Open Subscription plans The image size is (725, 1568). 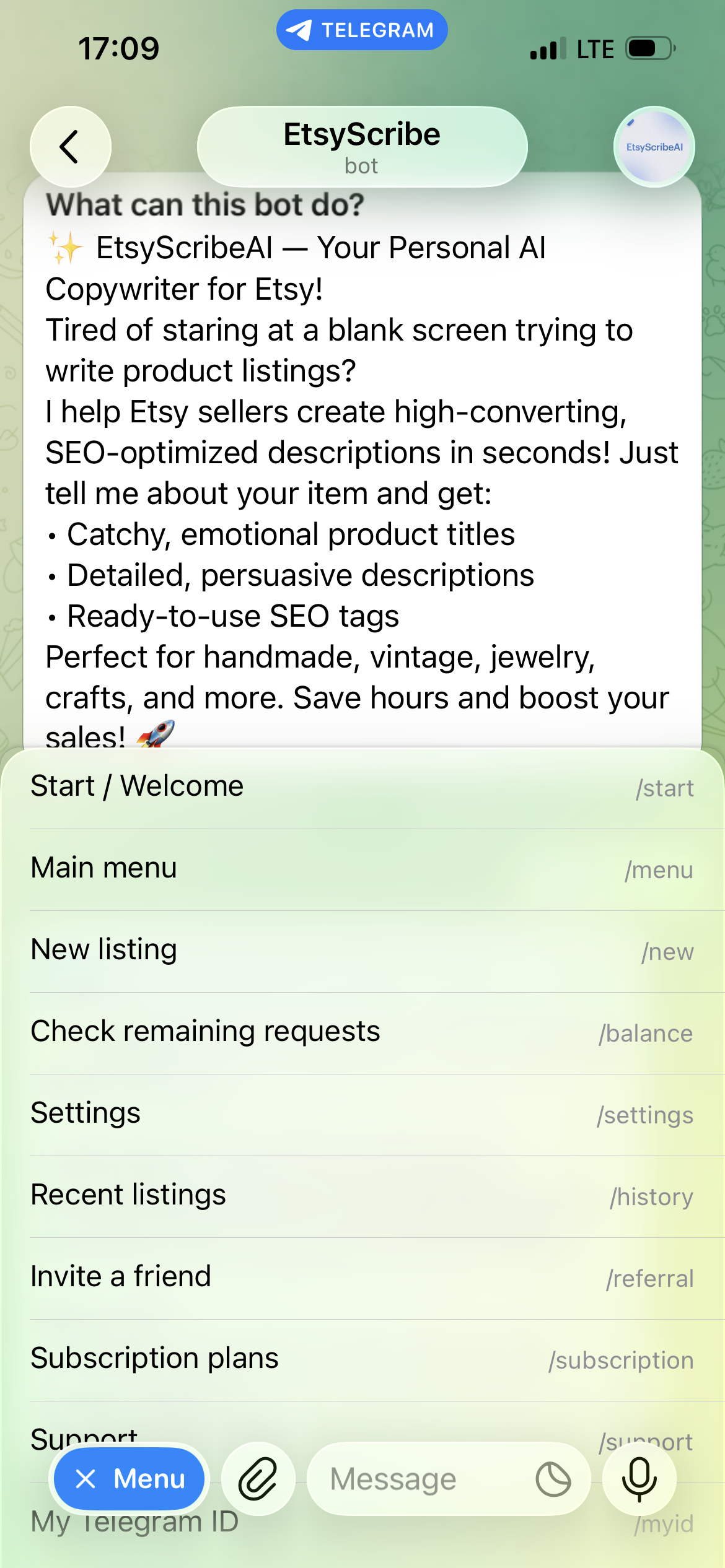tap(362, 1360)
